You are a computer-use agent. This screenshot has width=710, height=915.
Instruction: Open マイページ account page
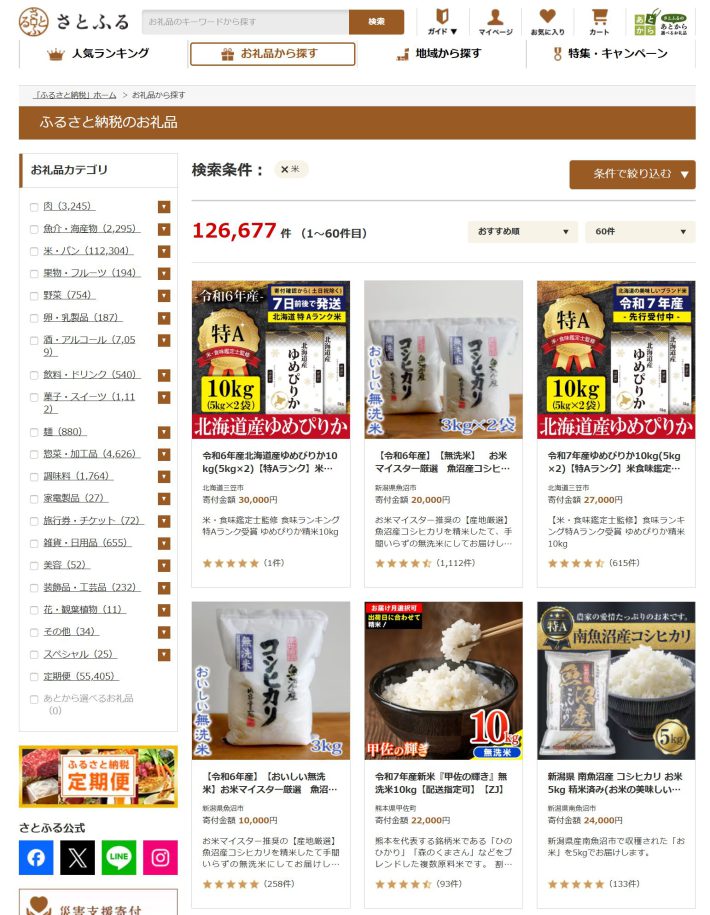pos(495,22)
